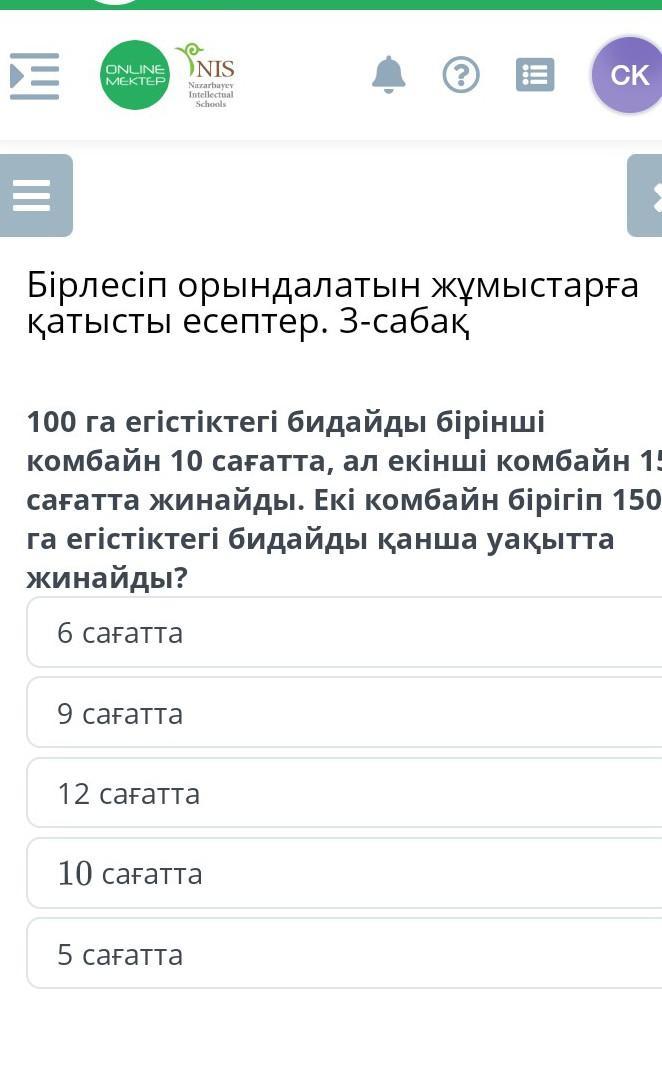Screen dimensions: 662x1068
Task: Open the list view icon
Action: pyautogui.click(x=535, y=75)
